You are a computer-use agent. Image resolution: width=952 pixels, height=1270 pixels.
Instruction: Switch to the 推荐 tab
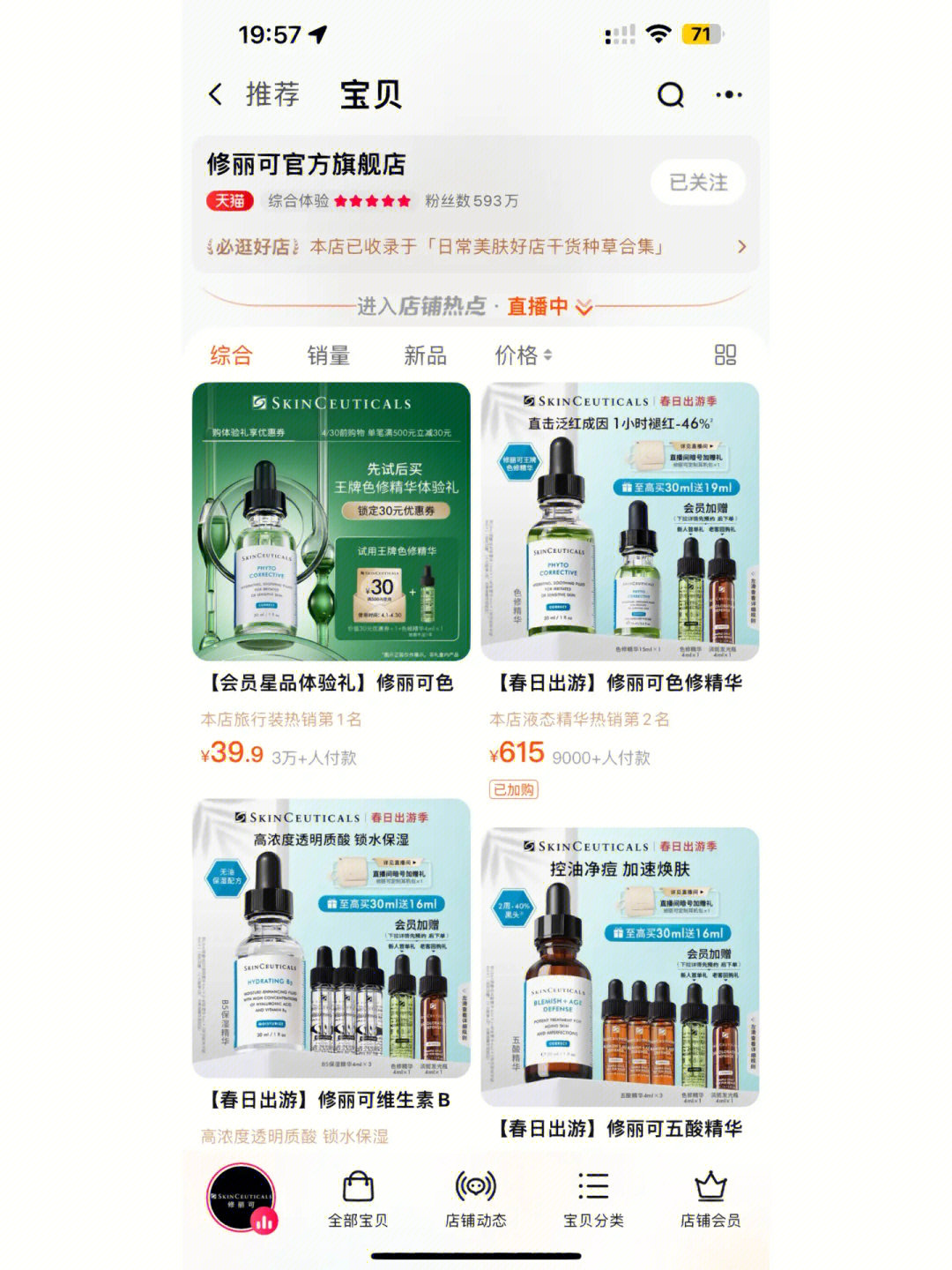click(272, 94)
